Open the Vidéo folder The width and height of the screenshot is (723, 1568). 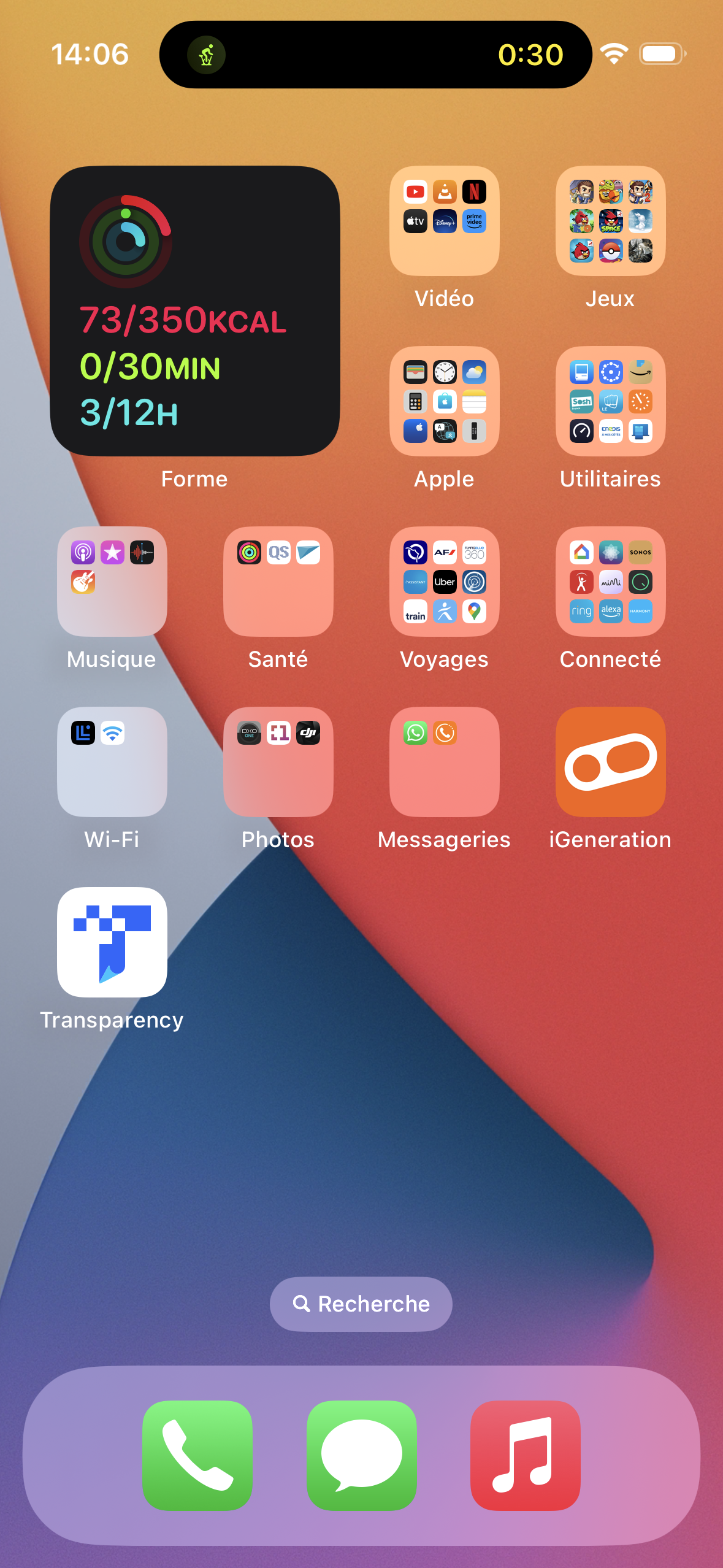(445, 221)
